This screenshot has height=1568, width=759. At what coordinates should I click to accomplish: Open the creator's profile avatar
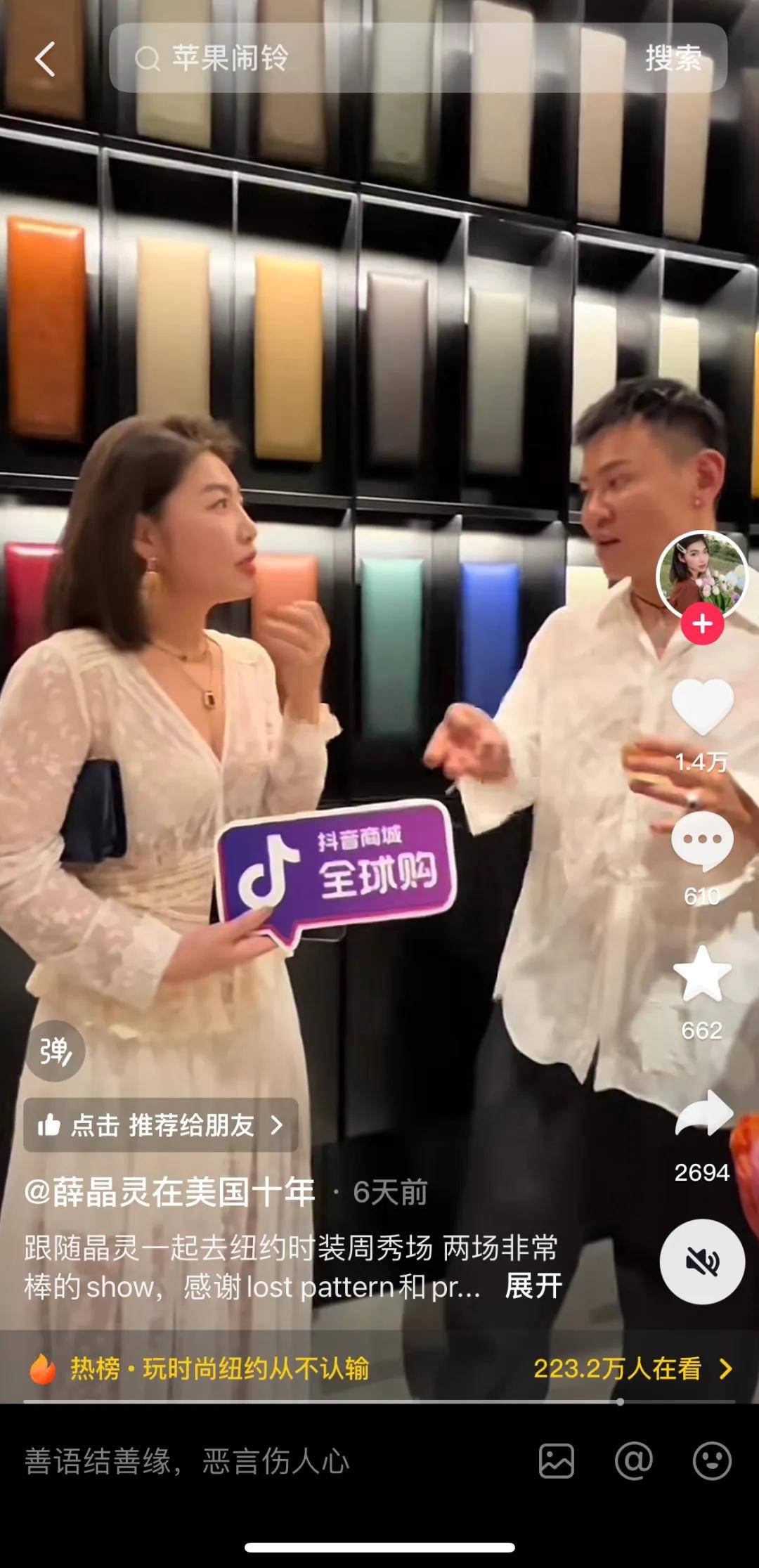click(701, 574)
